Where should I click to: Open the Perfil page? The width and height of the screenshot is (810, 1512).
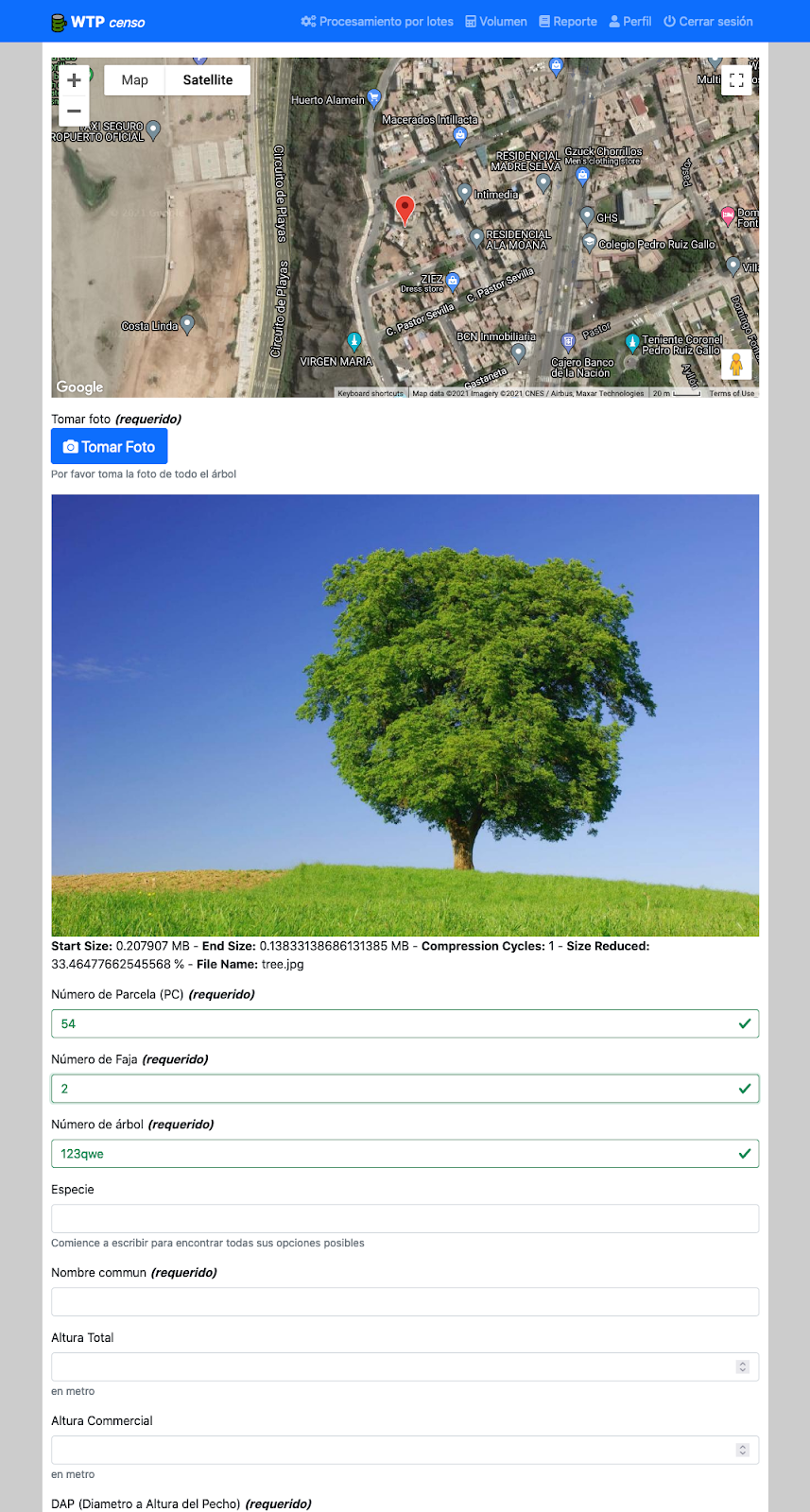630,22
